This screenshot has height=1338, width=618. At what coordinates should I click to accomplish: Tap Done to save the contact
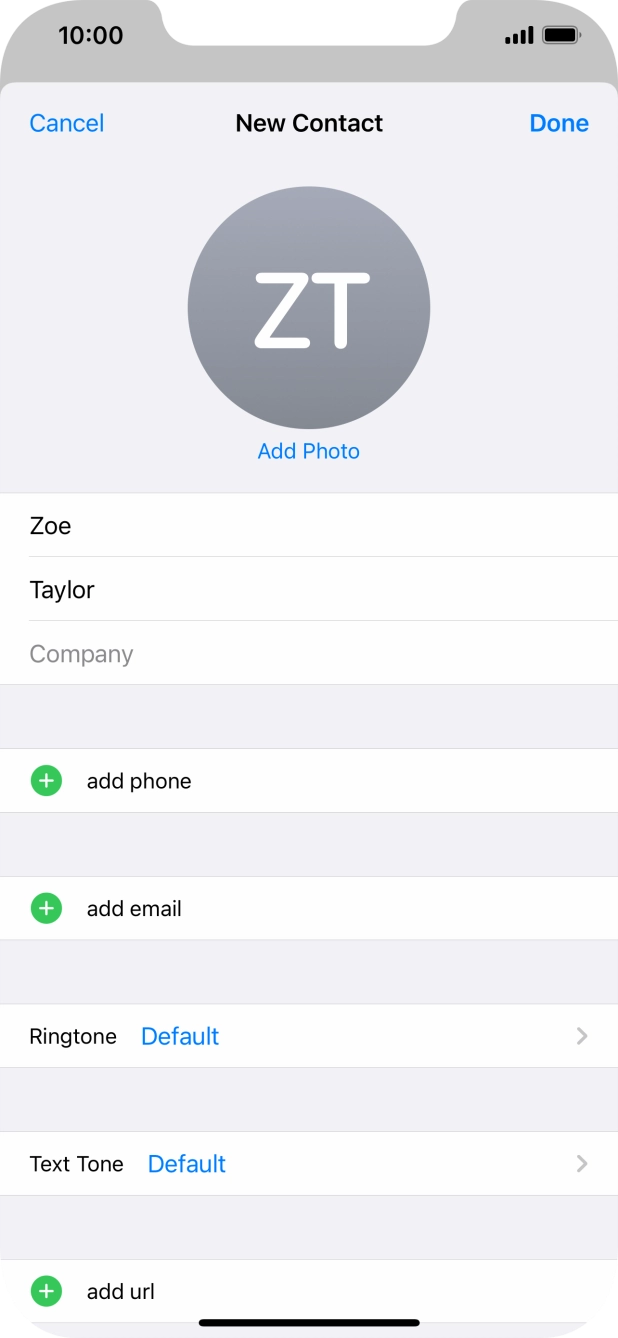(x=558, y=123)
